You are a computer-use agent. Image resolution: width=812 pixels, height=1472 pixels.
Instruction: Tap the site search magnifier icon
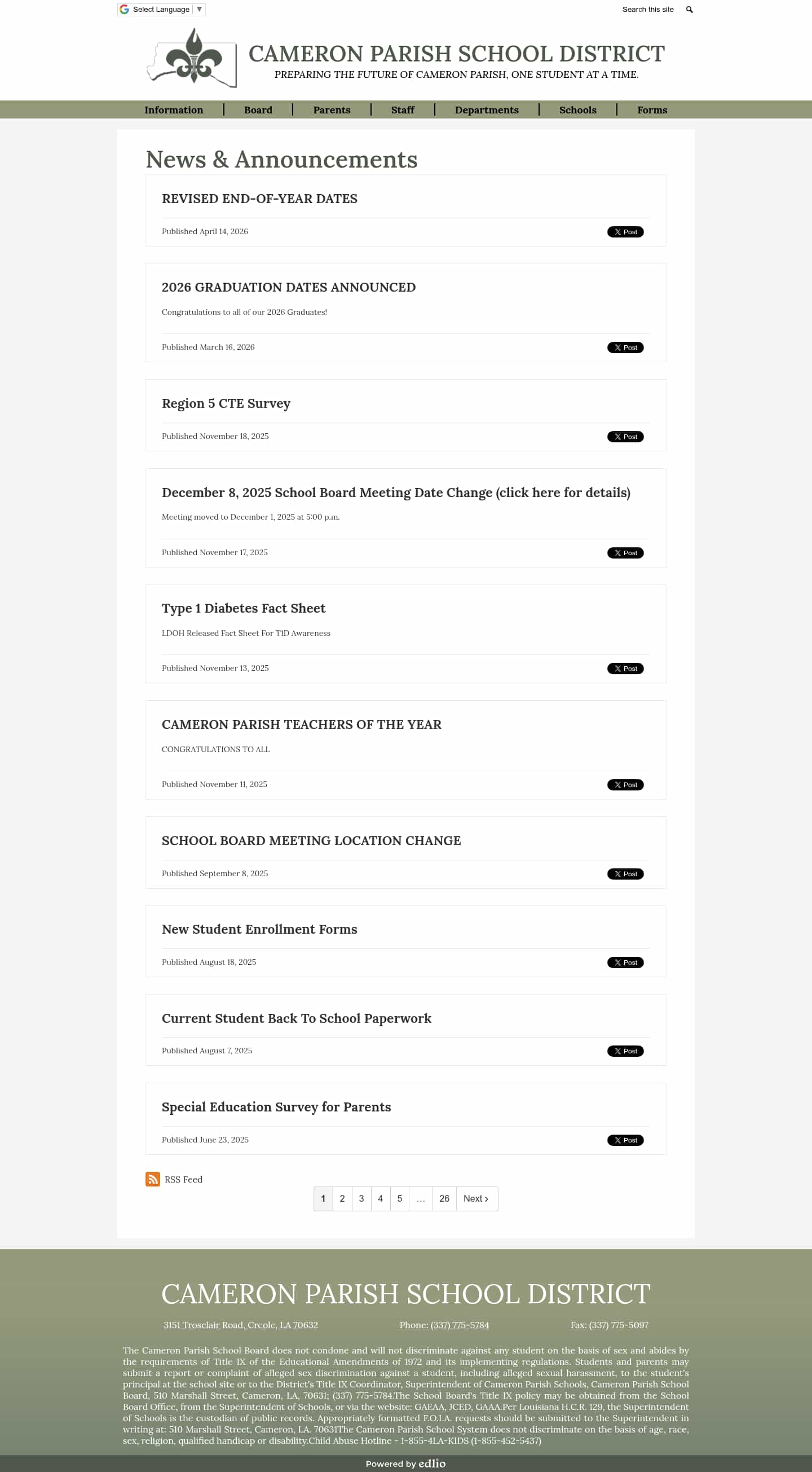(x=689, y=9)
